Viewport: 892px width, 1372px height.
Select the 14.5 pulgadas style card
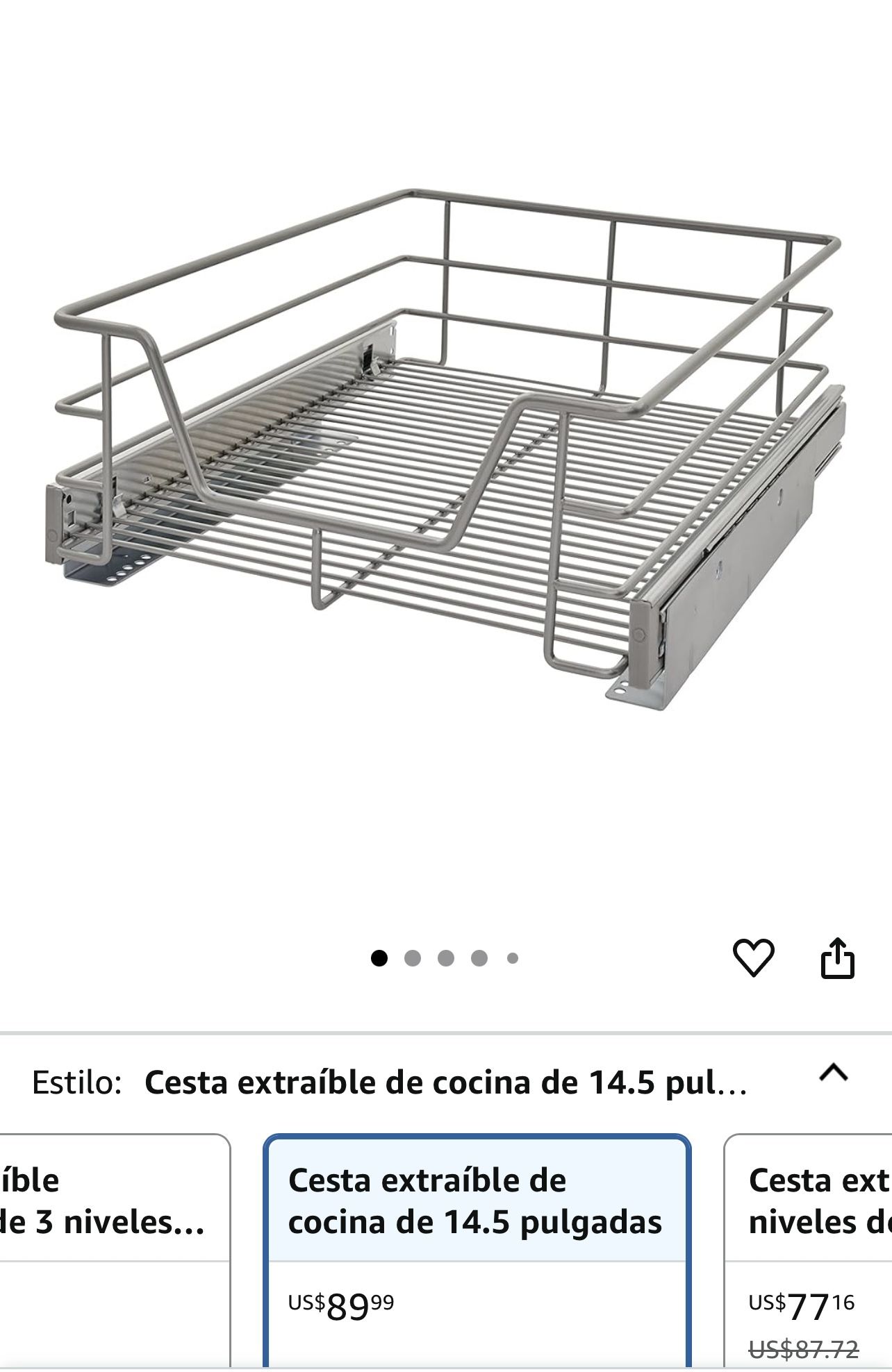477,1250
